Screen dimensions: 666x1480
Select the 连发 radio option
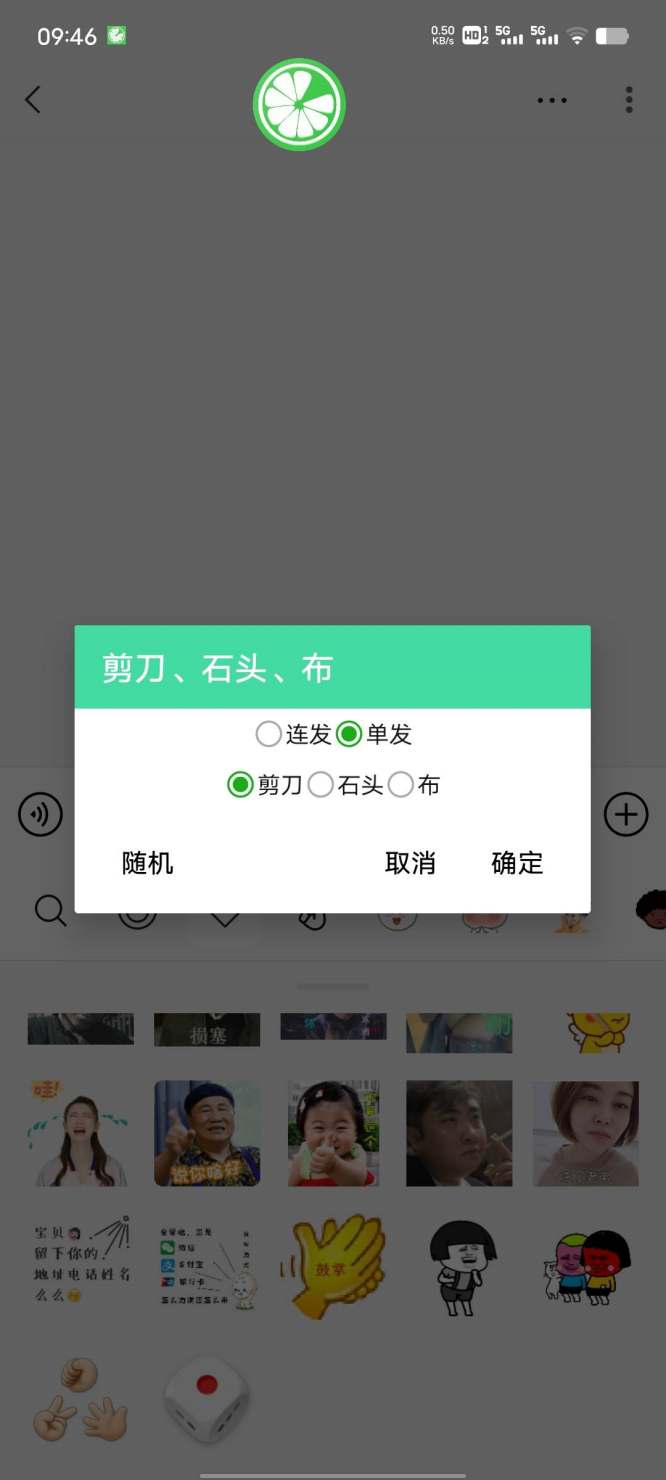coord(269,735)
